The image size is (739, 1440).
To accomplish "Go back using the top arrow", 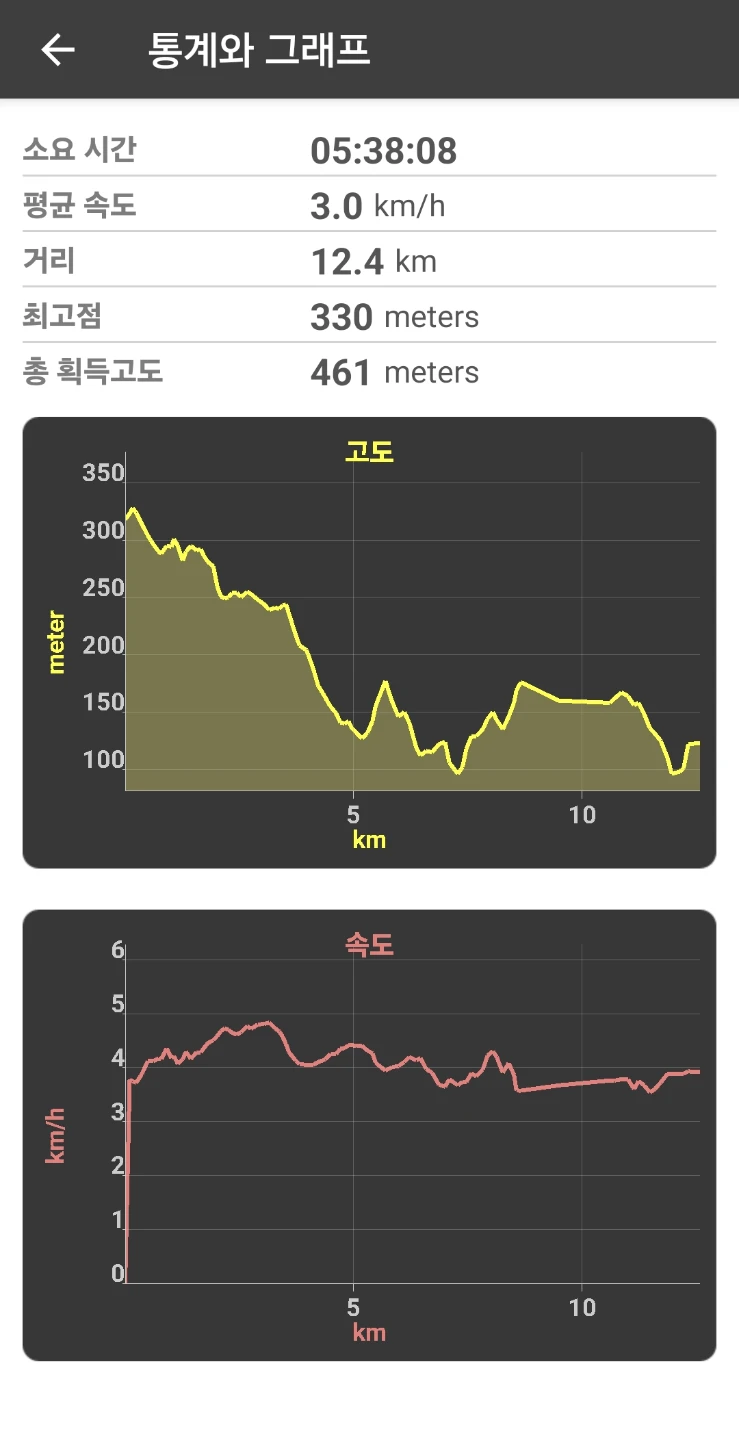I will [x=58, y=50].
